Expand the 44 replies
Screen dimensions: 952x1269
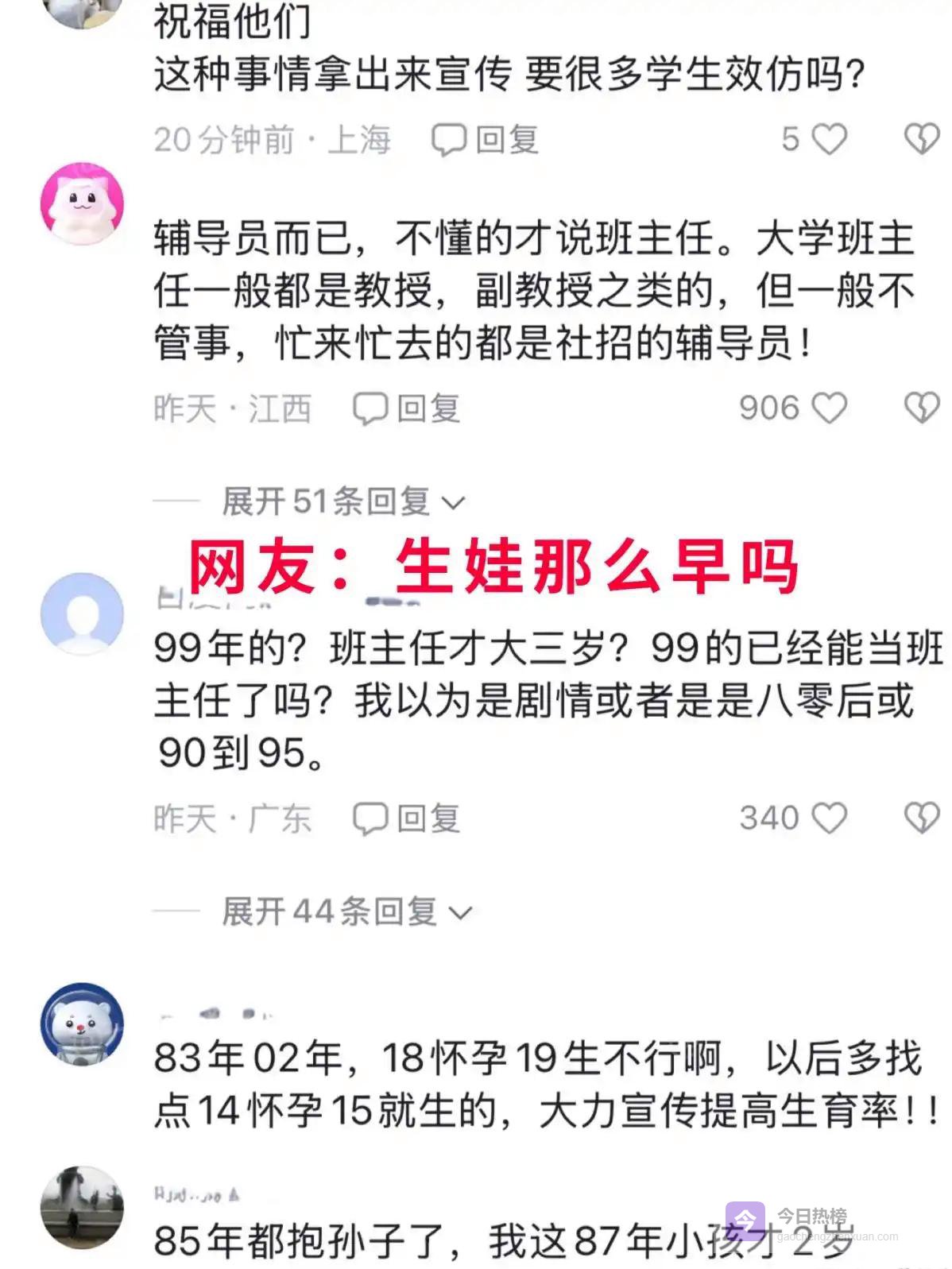346,912
